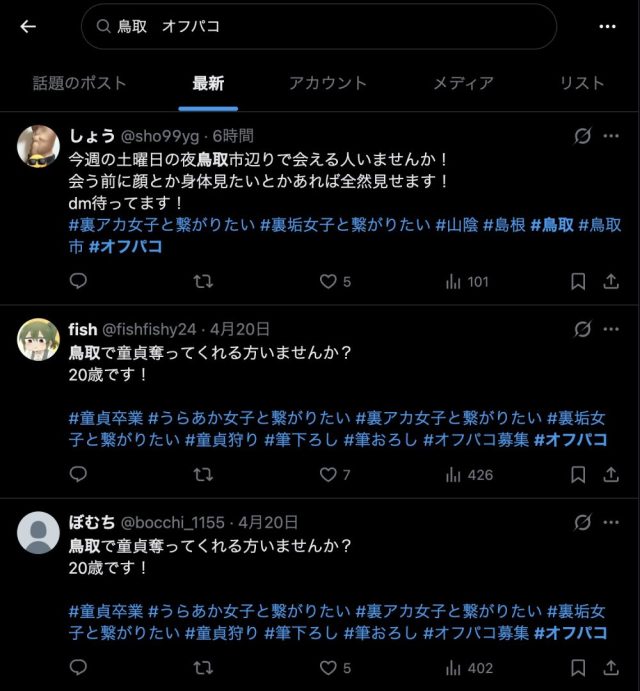Open the more menu on しょう's post
640x691 pixels.
611,136
